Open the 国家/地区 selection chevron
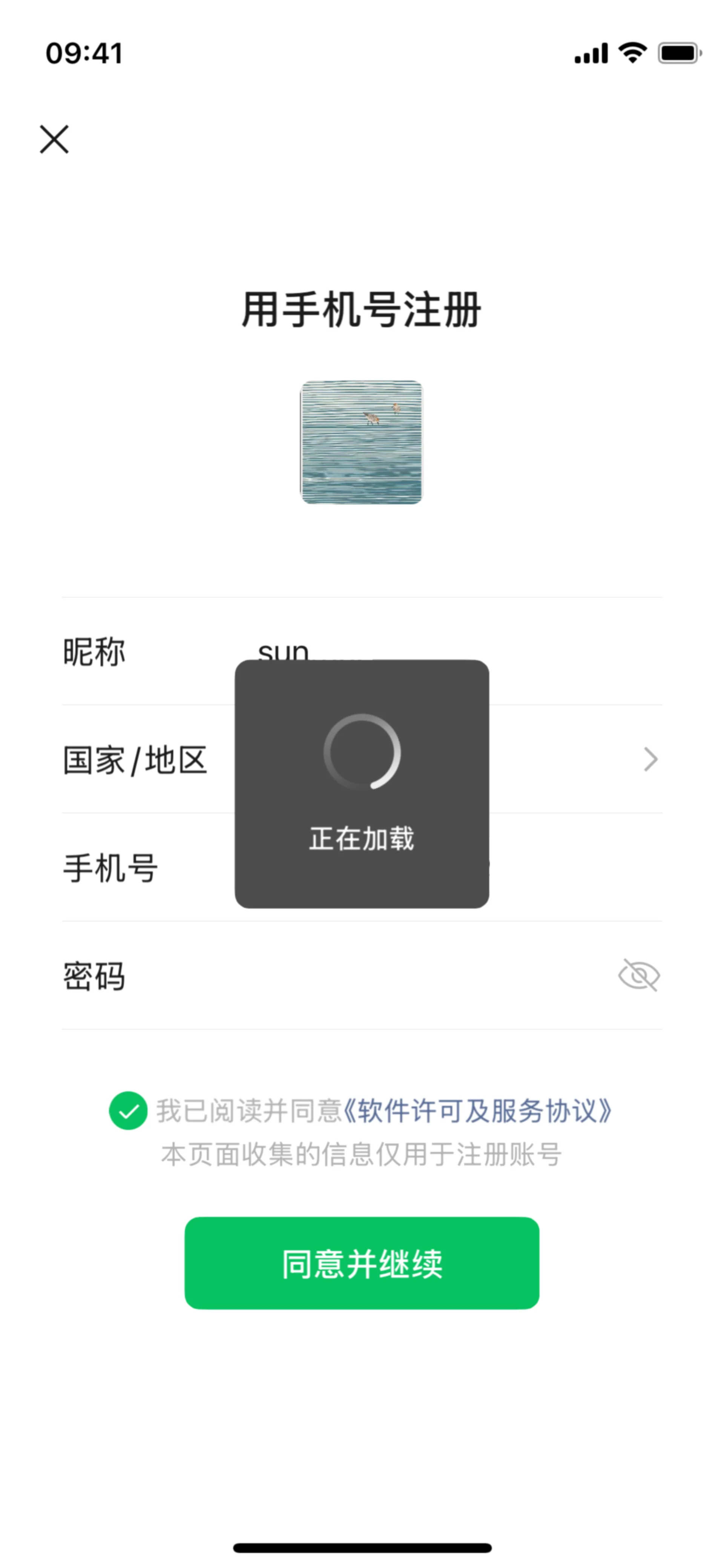This screenshot has height=1568, width=724. tap(650, 759)
